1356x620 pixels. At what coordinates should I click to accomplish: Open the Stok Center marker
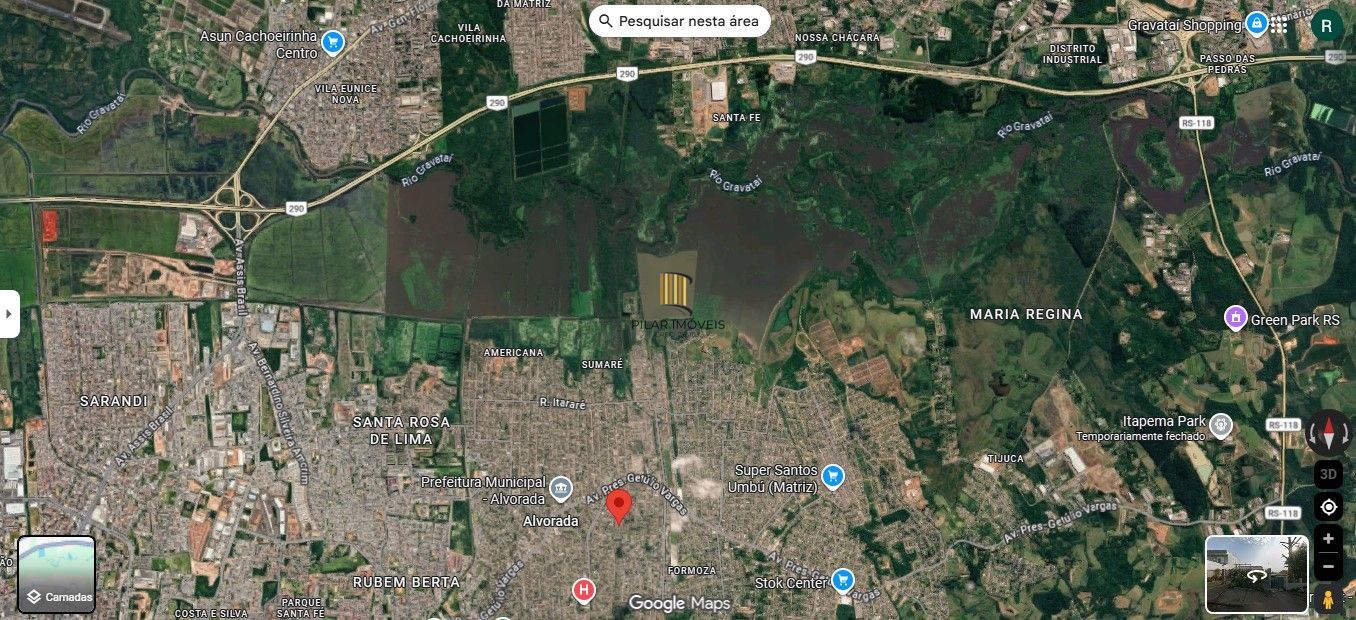(x=843, y=580)
